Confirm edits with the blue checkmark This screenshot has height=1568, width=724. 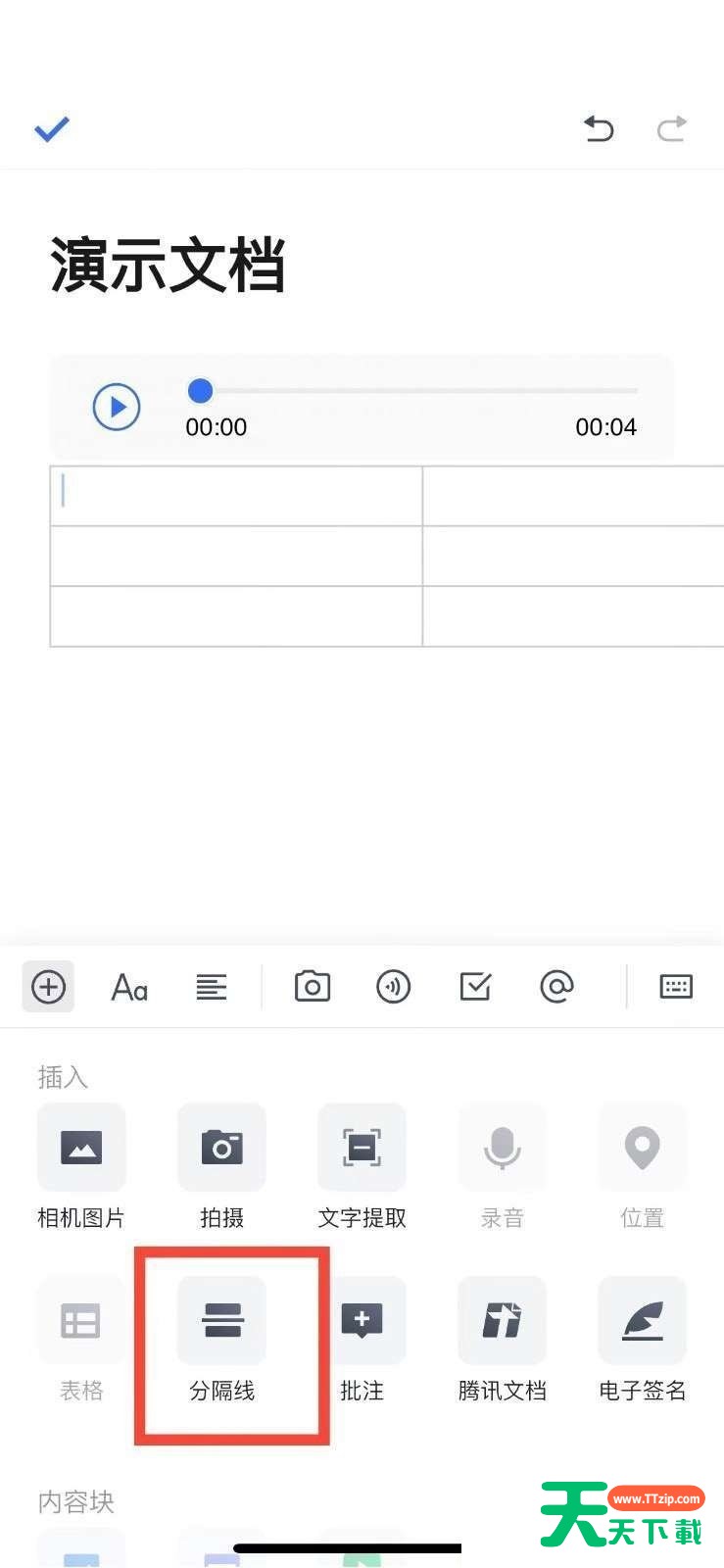(x=52, y=128)
